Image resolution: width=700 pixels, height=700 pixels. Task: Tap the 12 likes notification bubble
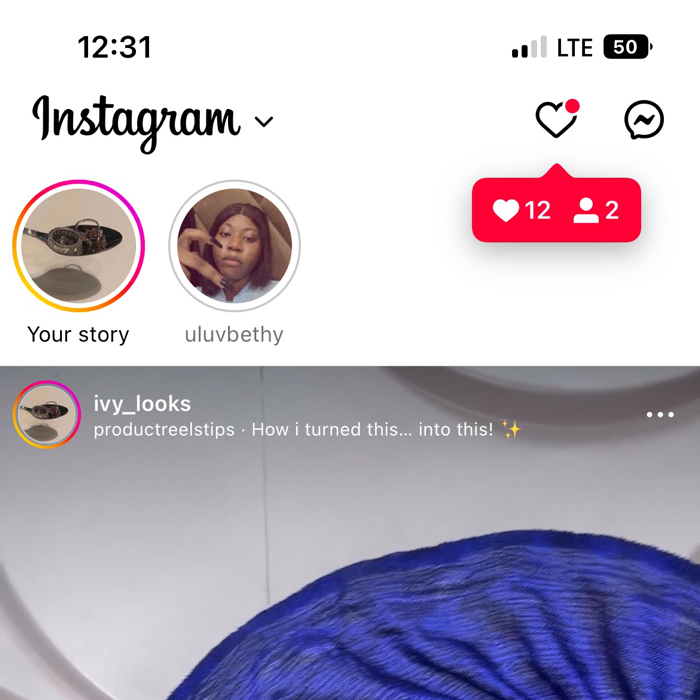[x=523, y=210]
